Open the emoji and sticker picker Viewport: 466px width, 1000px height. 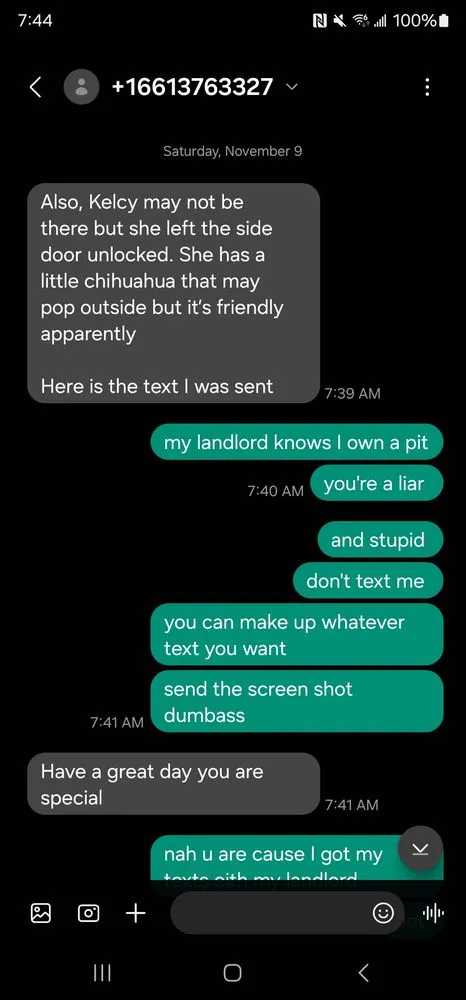point(383,913)
